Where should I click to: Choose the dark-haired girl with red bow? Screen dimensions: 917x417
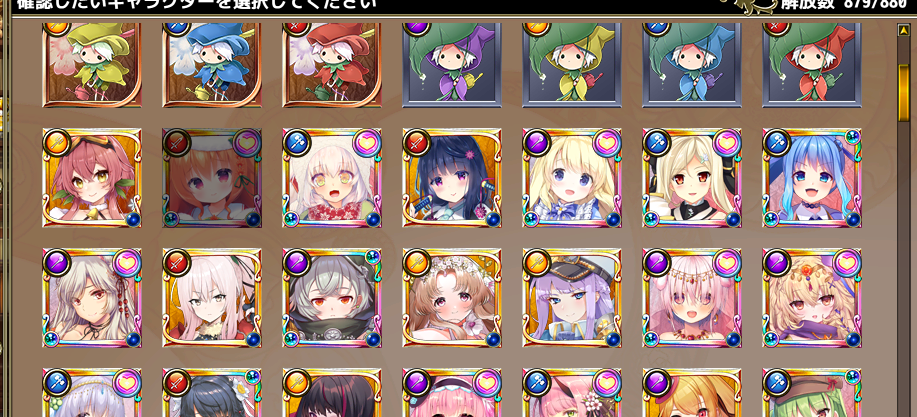452,178
